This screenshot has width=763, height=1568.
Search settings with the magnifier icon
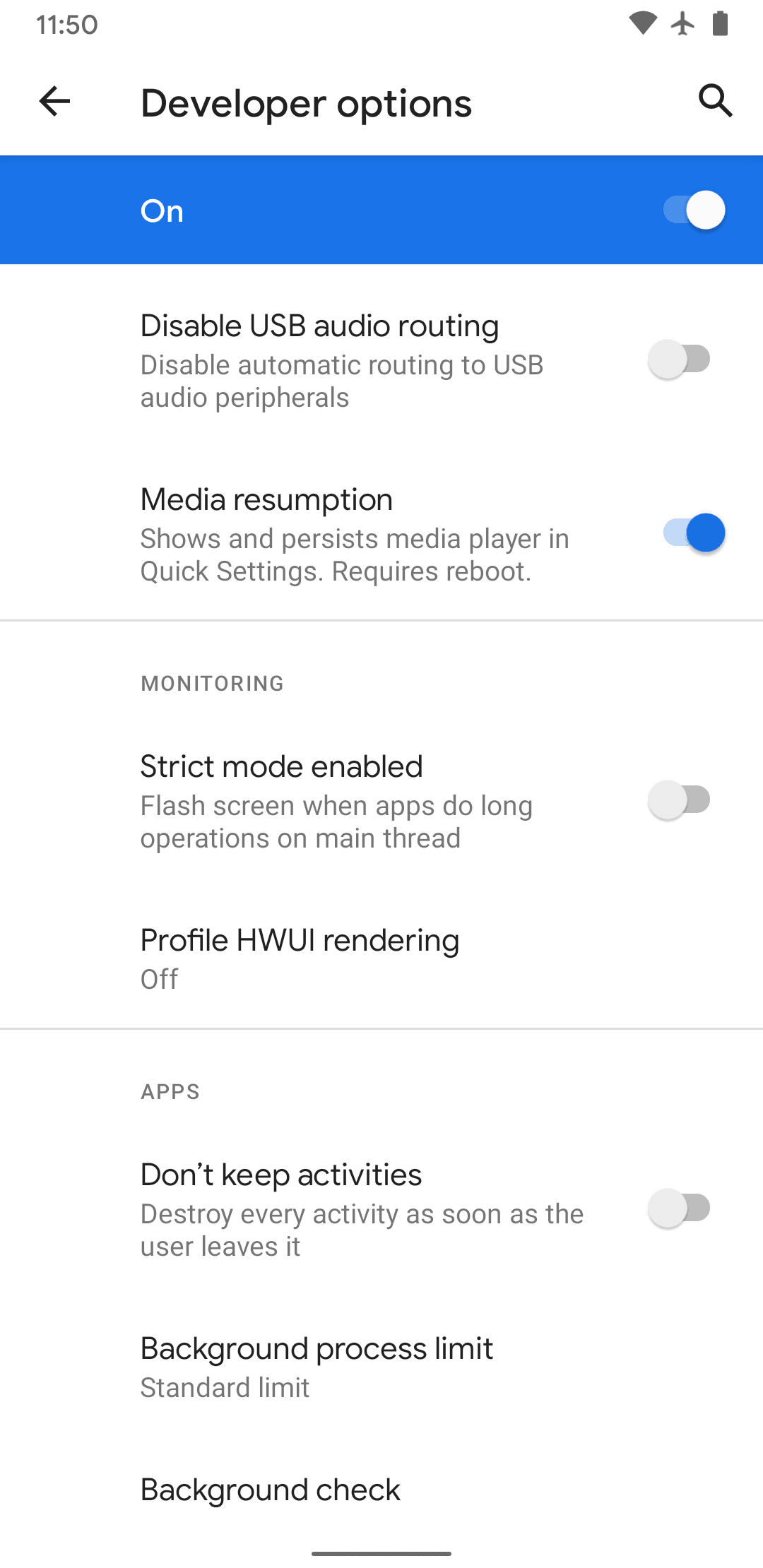point(715,102)
